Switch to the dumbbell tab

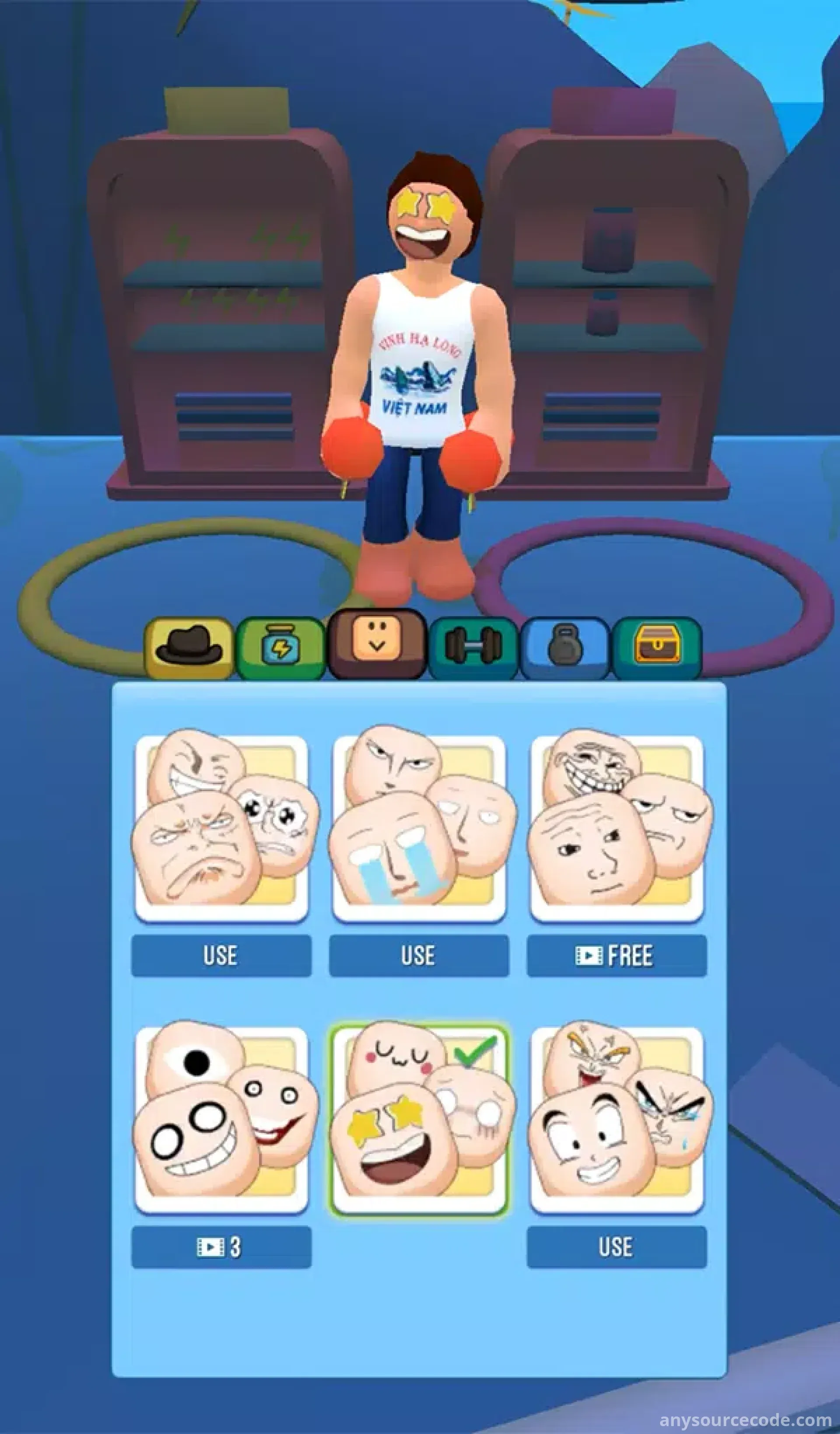[x=473, y=647]
